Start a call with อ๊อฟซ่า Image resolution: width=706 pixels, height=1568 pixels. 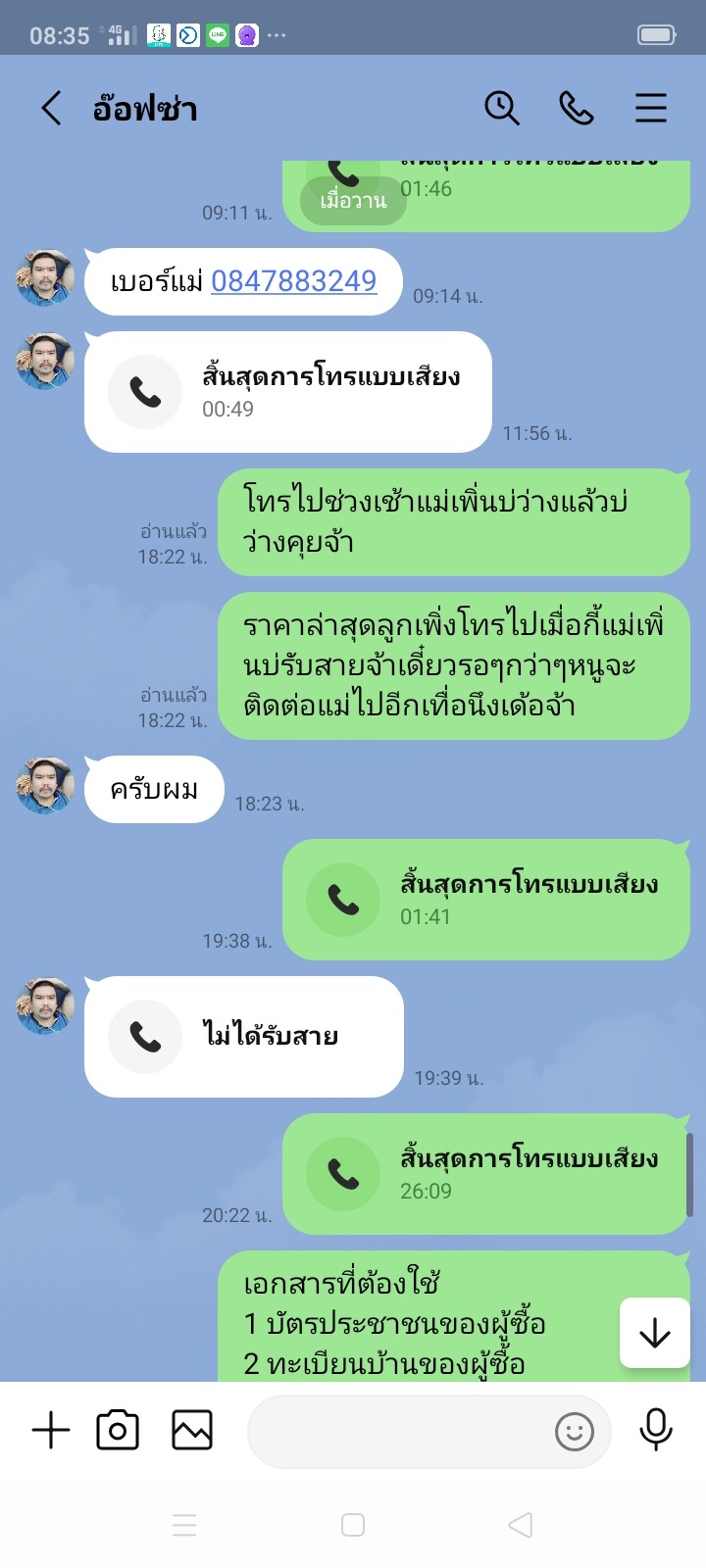pyautogui.click(x=577, y=108)
